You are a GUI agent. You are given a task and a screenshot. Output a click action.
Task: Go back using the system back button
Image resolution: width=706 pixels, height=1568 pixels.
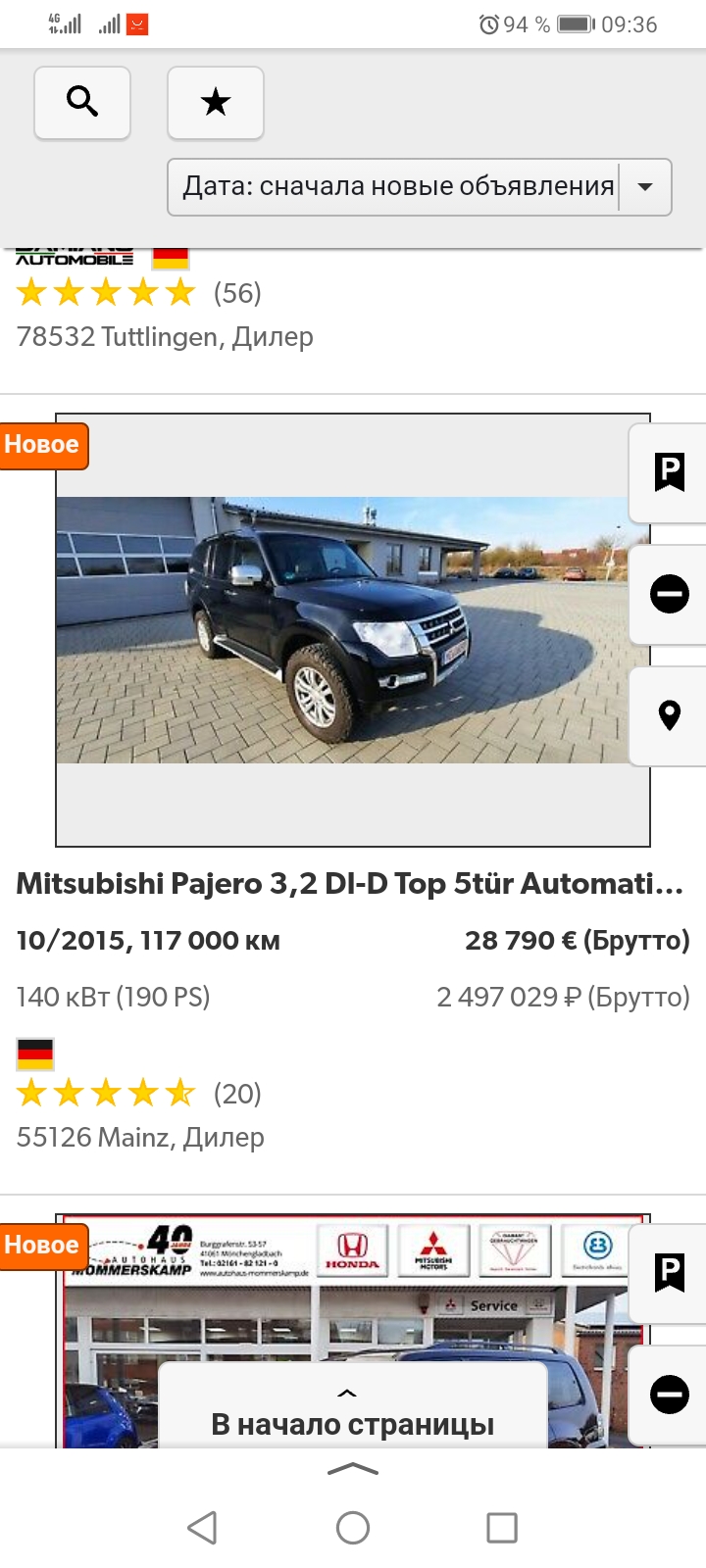(x=202, y=1527)
